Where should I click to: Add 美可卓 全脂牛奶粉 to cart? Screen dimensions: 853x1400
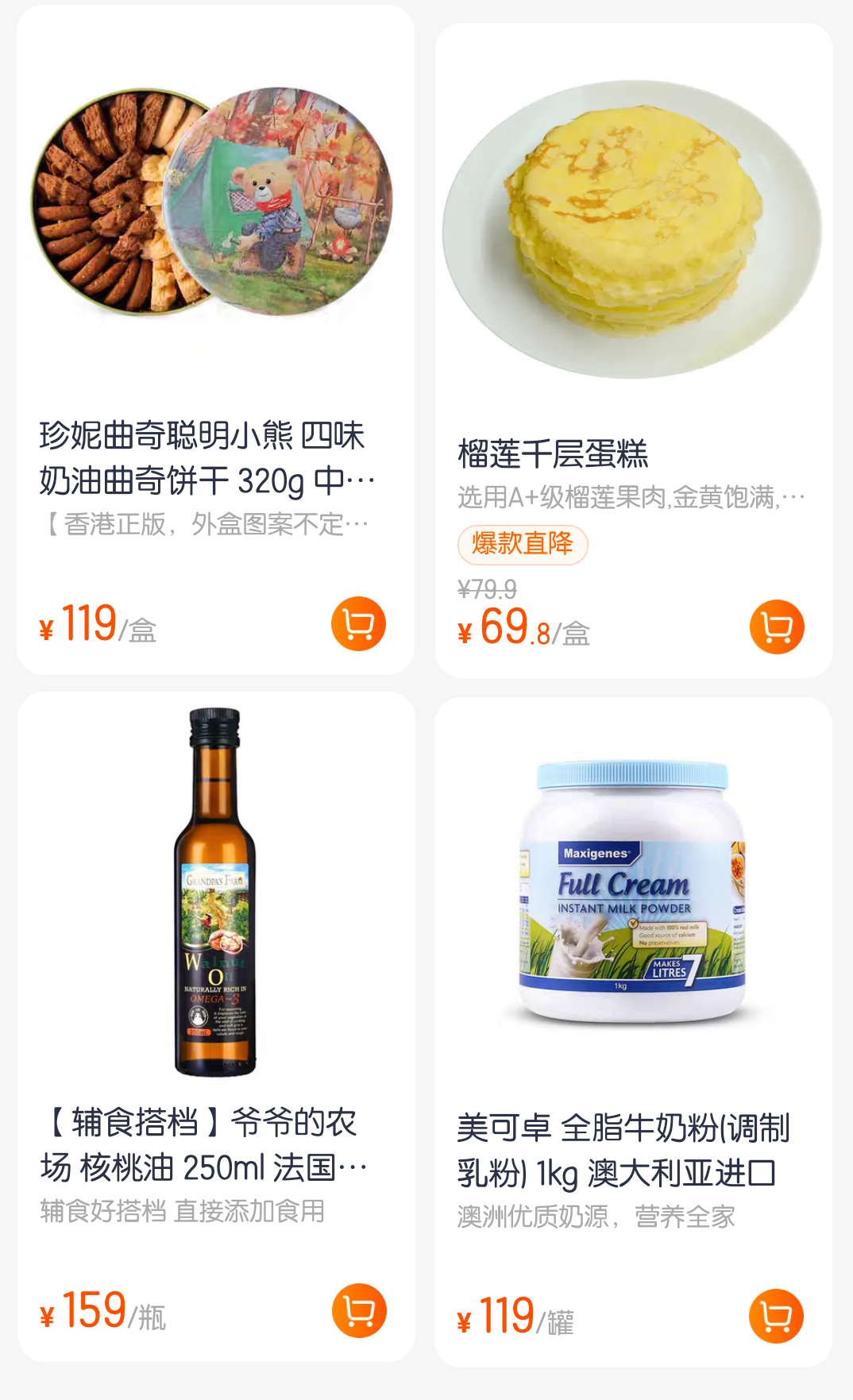776,1317
